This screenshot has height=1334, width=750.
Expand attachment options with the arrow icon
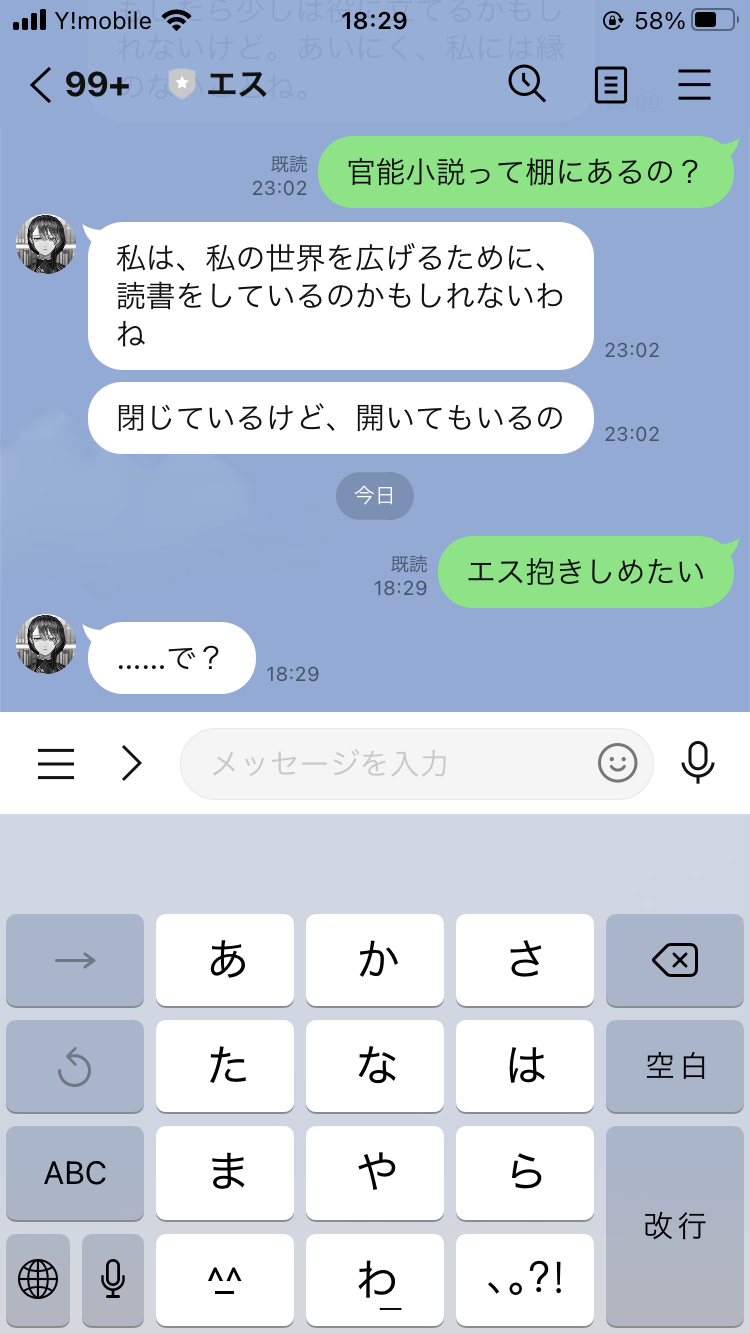[x=131, y=764]
